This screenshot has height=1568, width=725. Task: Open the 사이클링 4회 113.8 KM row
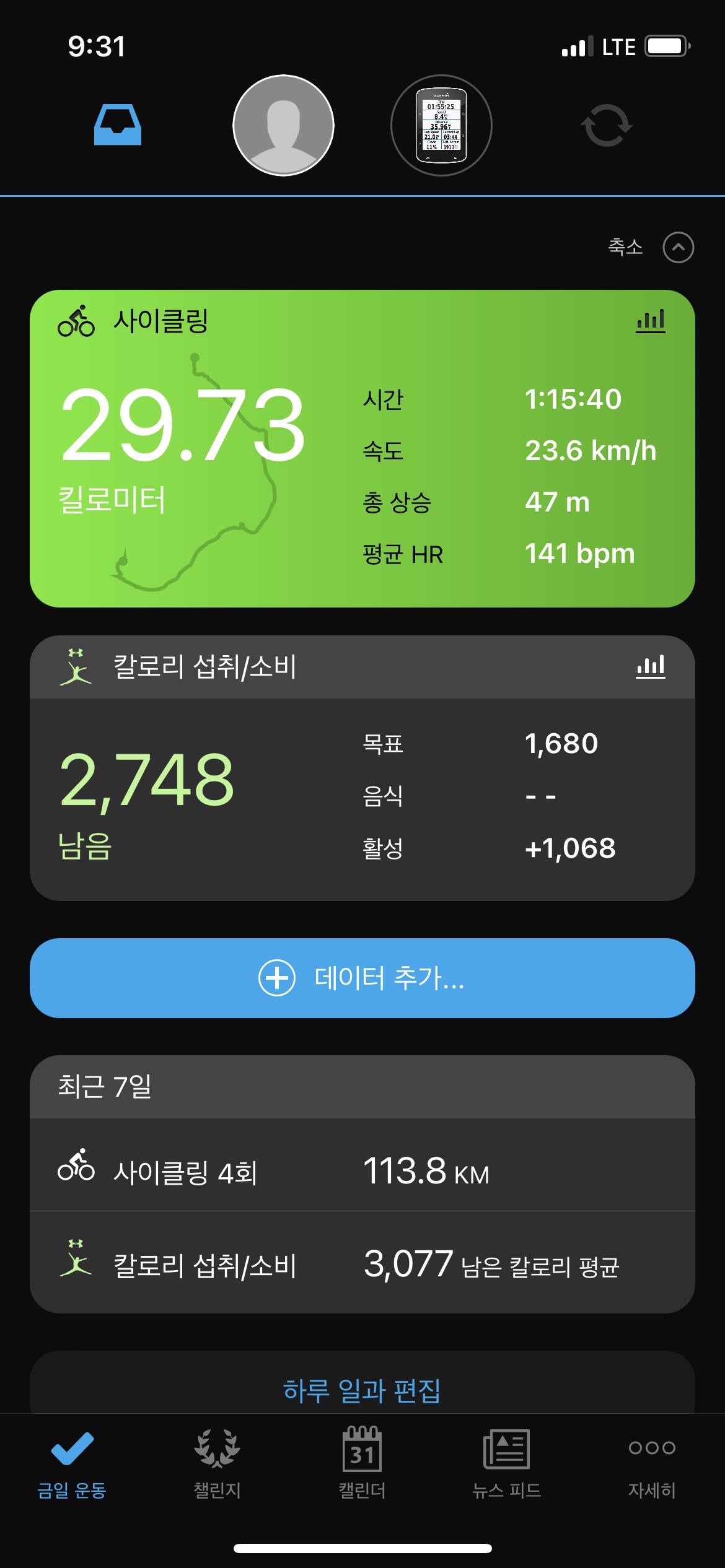coord(362,1171)
